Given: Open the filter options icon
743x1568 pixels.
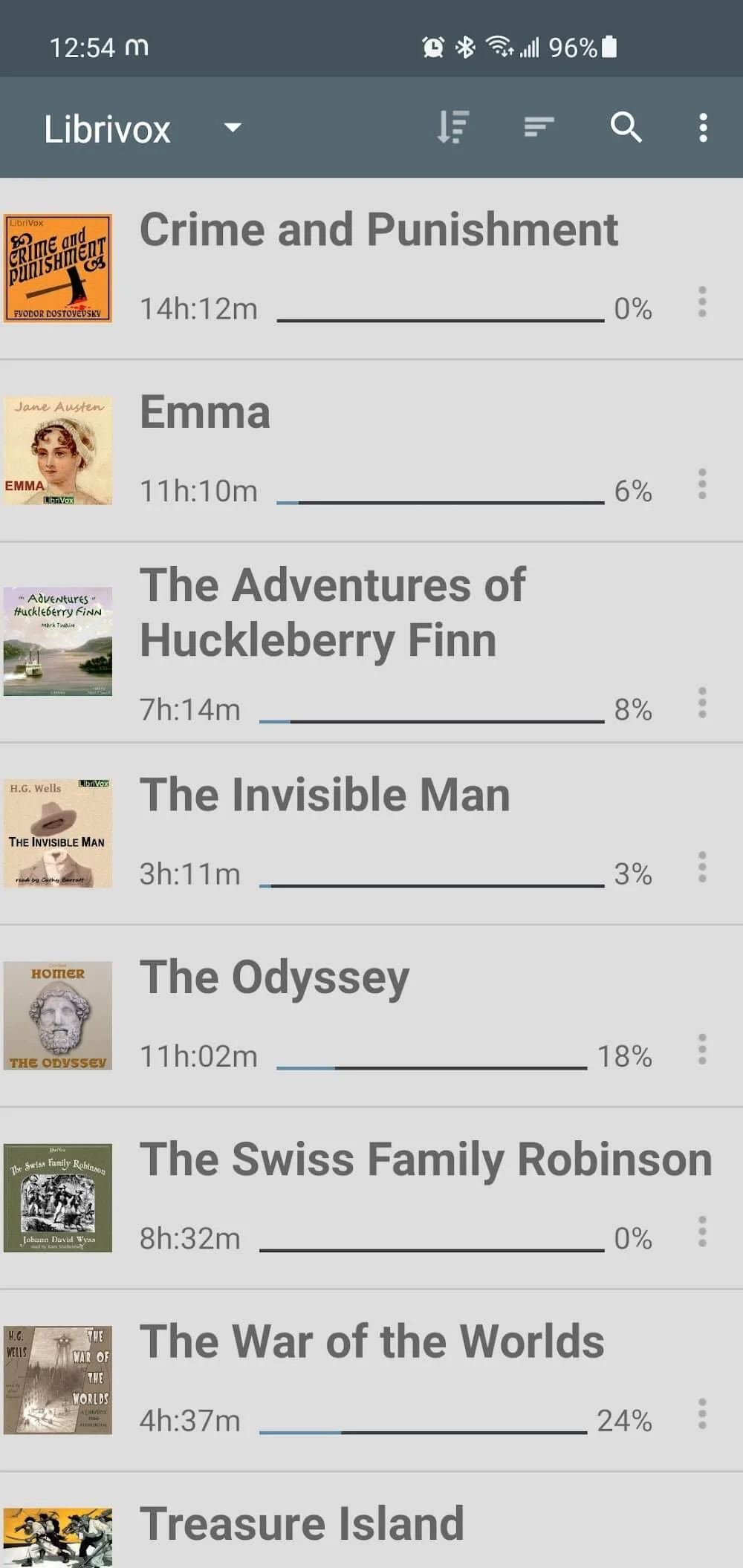Looking at the screenshot, I should click(x=539, y=127).
